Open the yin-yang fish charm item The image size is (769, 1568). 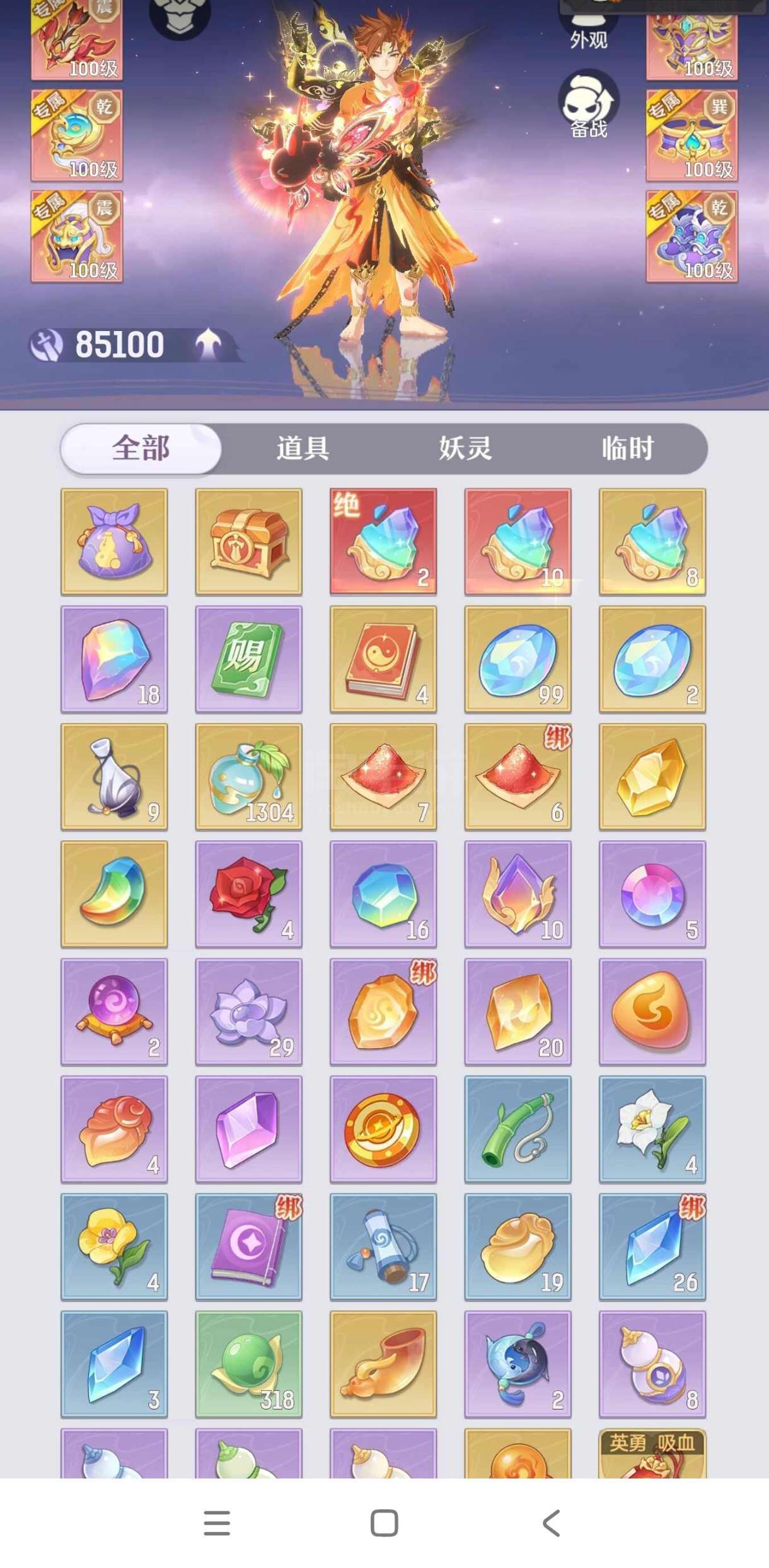pyautogui.click(x=517, y=1364)
